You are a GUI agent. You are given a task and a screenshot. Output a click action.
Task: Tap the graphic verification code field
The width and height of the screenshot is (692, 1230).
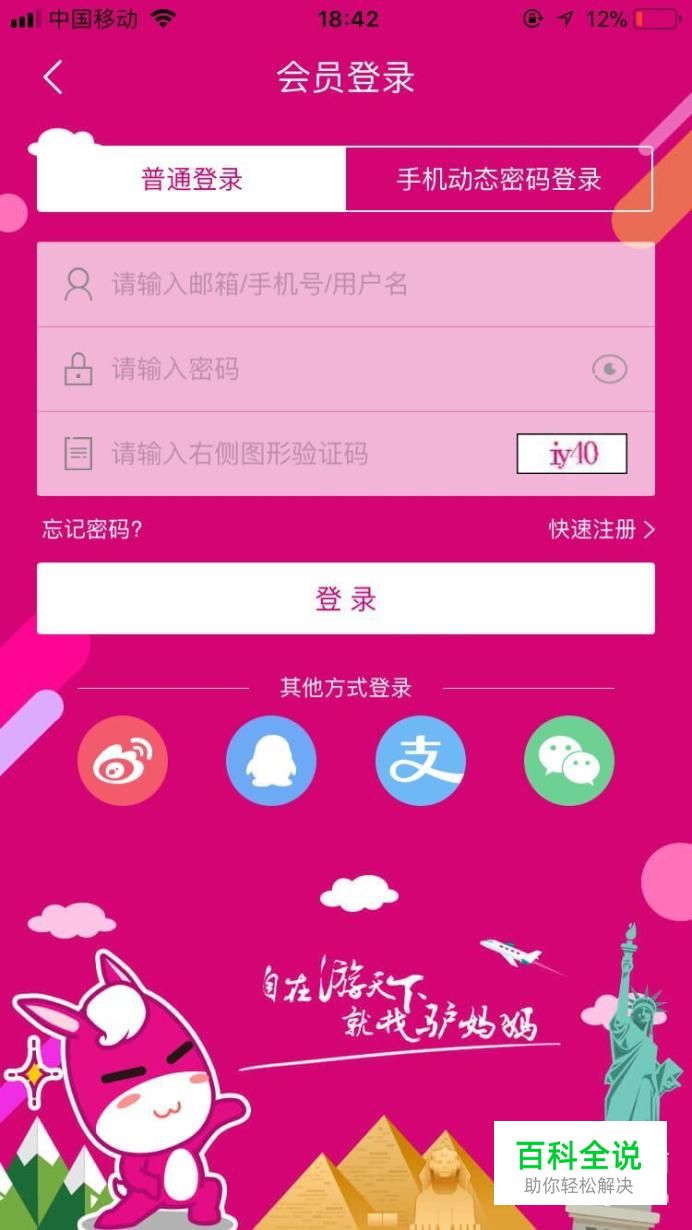(290, 454)
